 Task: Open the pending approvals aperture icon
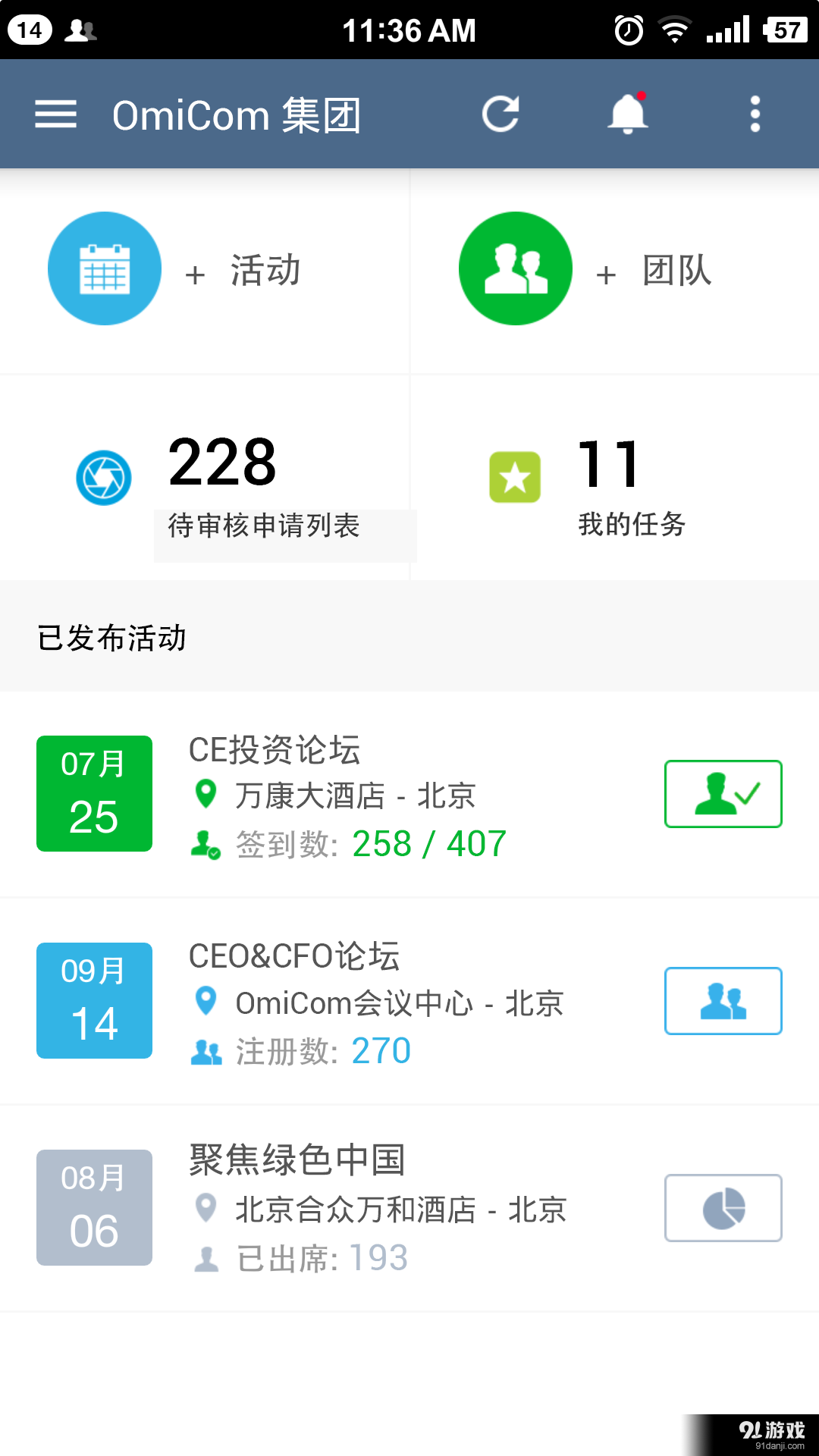(x=104, y=478)
